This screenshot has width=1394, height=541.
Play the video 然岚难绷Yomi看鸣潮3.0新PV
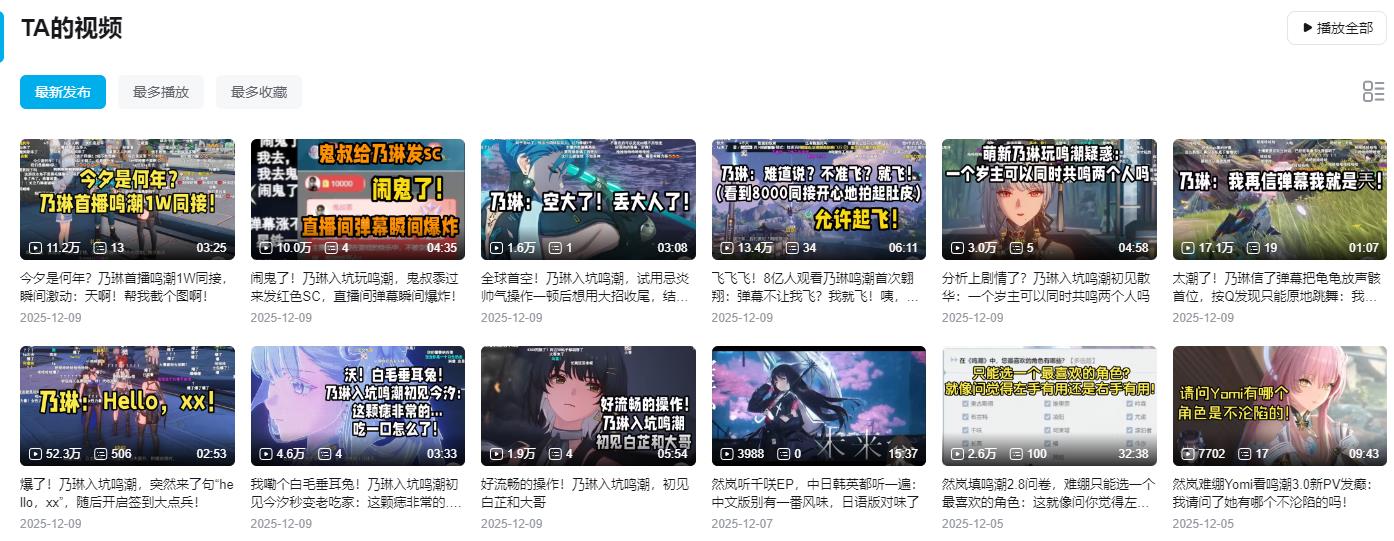tap(1280, 406)
